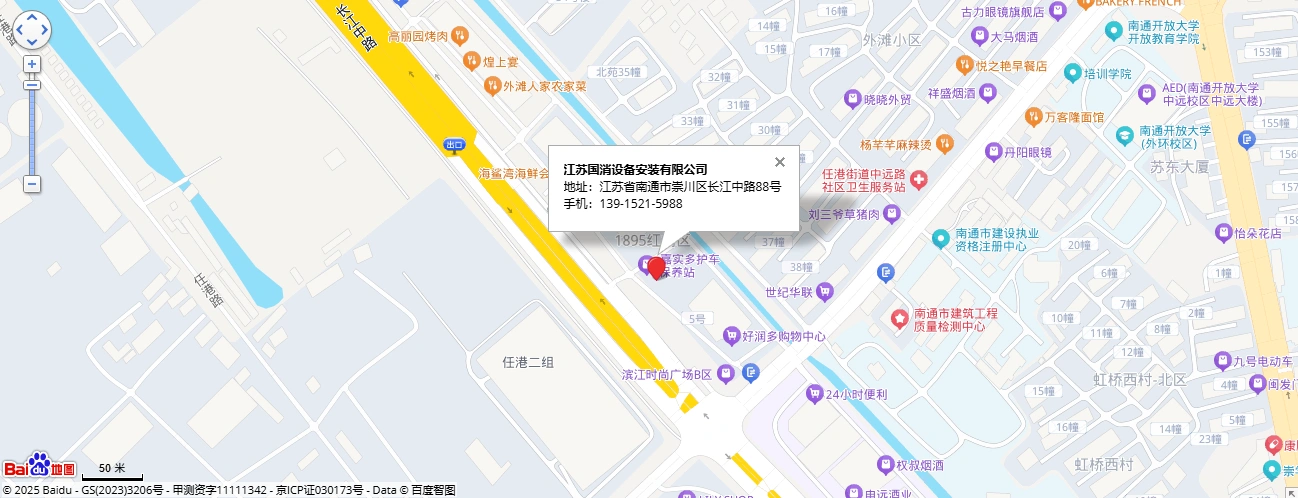The height and width of the screenshot is (498, 1298).
Task: Tap the red location marker pin
Action: 657,267
